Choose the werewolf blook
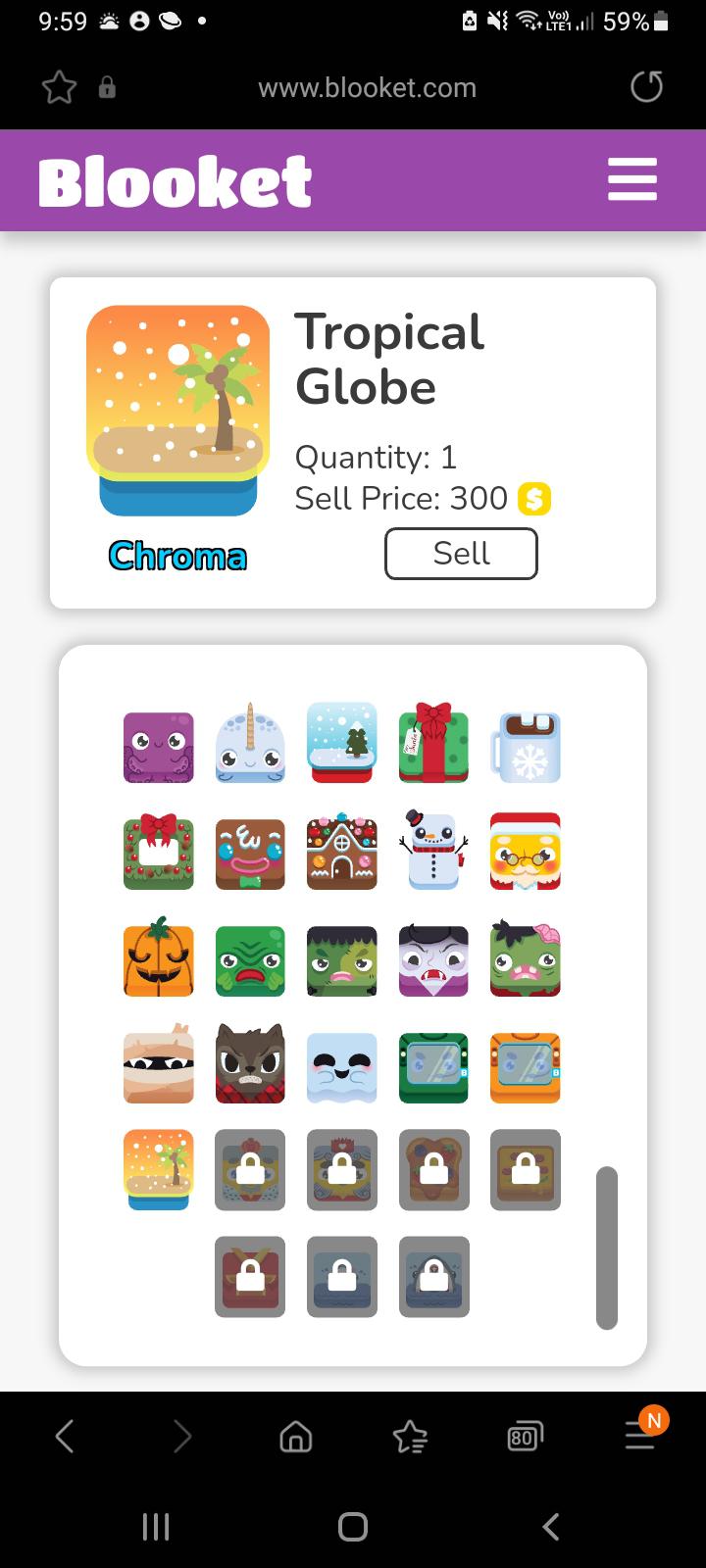 click(x=250, y=1064)
